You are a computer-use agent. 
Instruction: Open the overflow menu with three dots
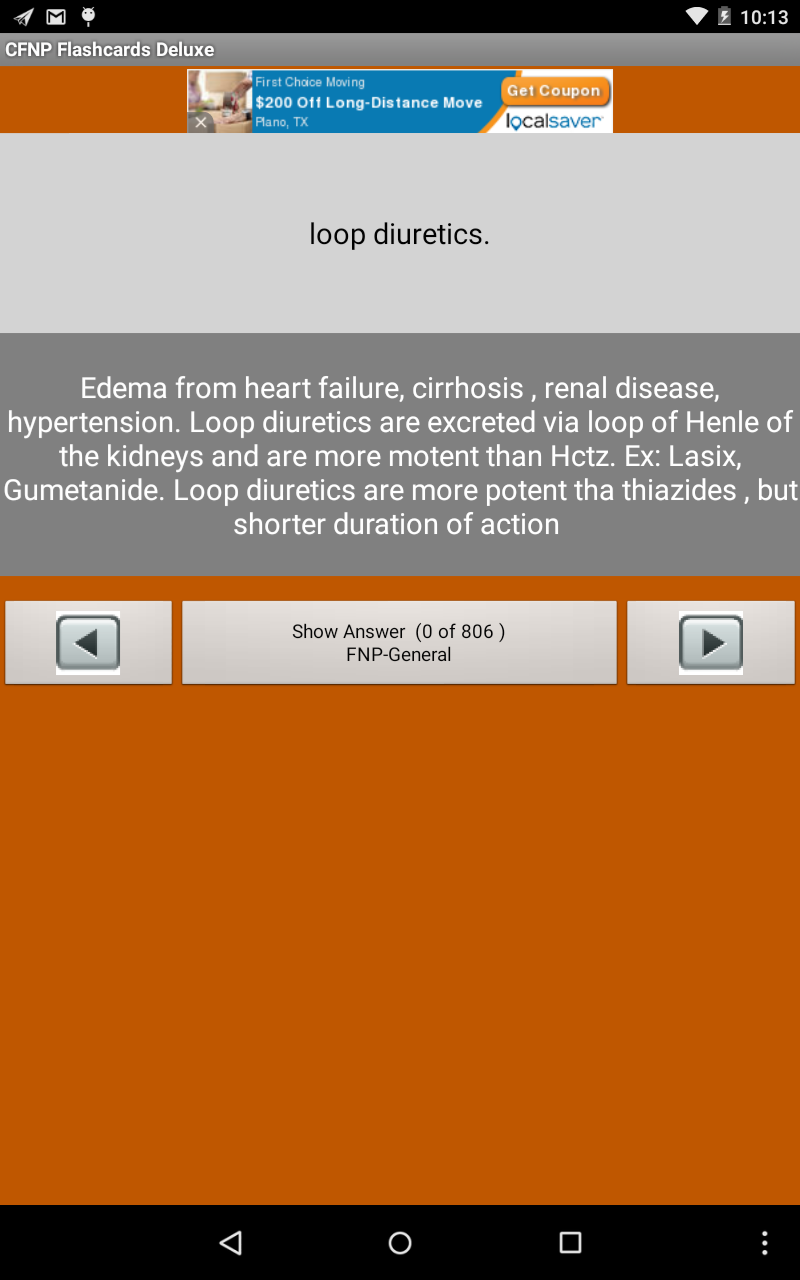click(765, 1242)
